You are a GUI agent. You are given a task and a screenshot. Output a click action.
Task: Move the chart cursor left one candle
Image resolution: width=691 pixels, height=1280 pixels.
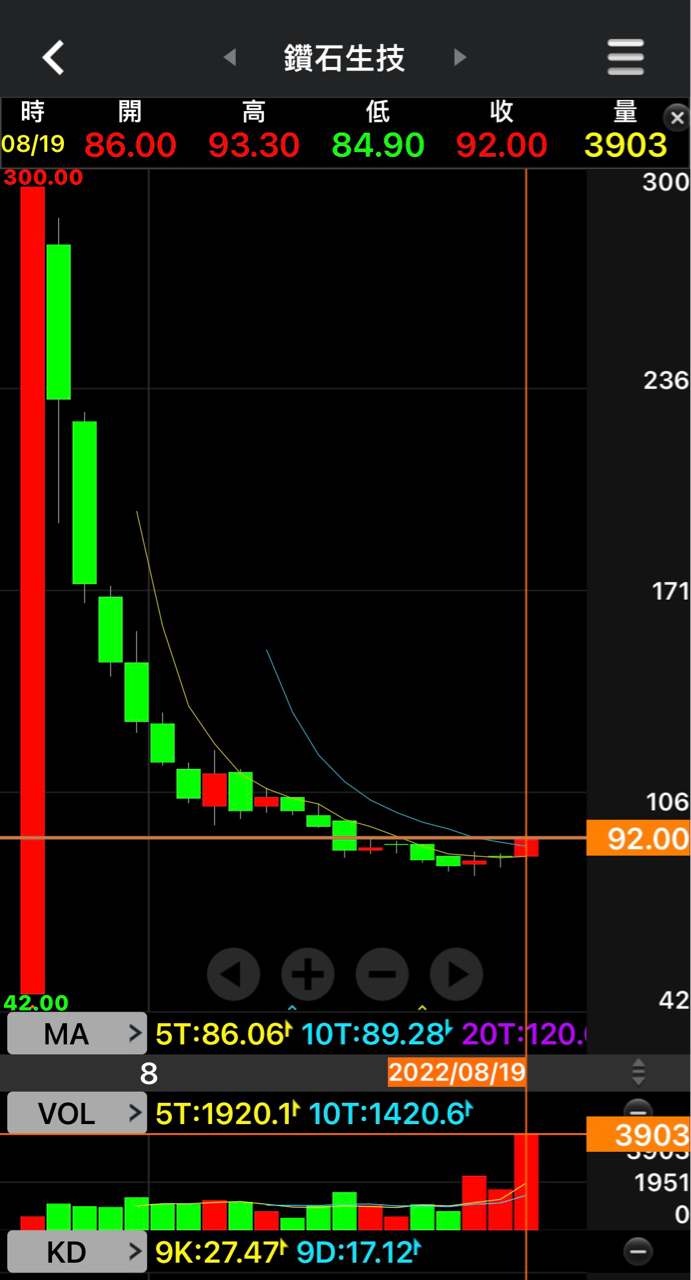pos(233,973)
